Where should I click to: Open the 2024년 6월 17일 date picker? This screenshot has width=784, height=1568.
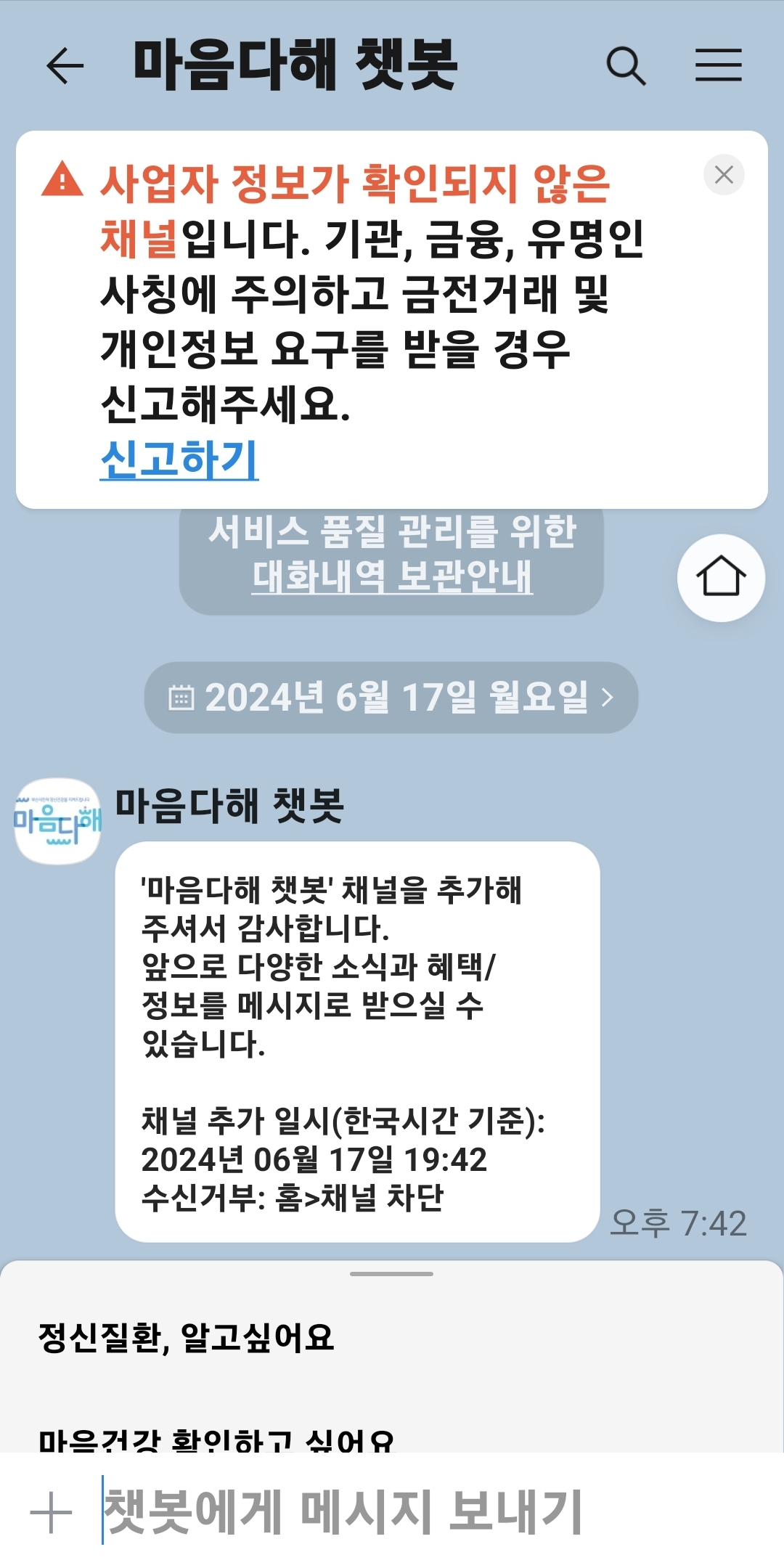(x=391, y=698)
